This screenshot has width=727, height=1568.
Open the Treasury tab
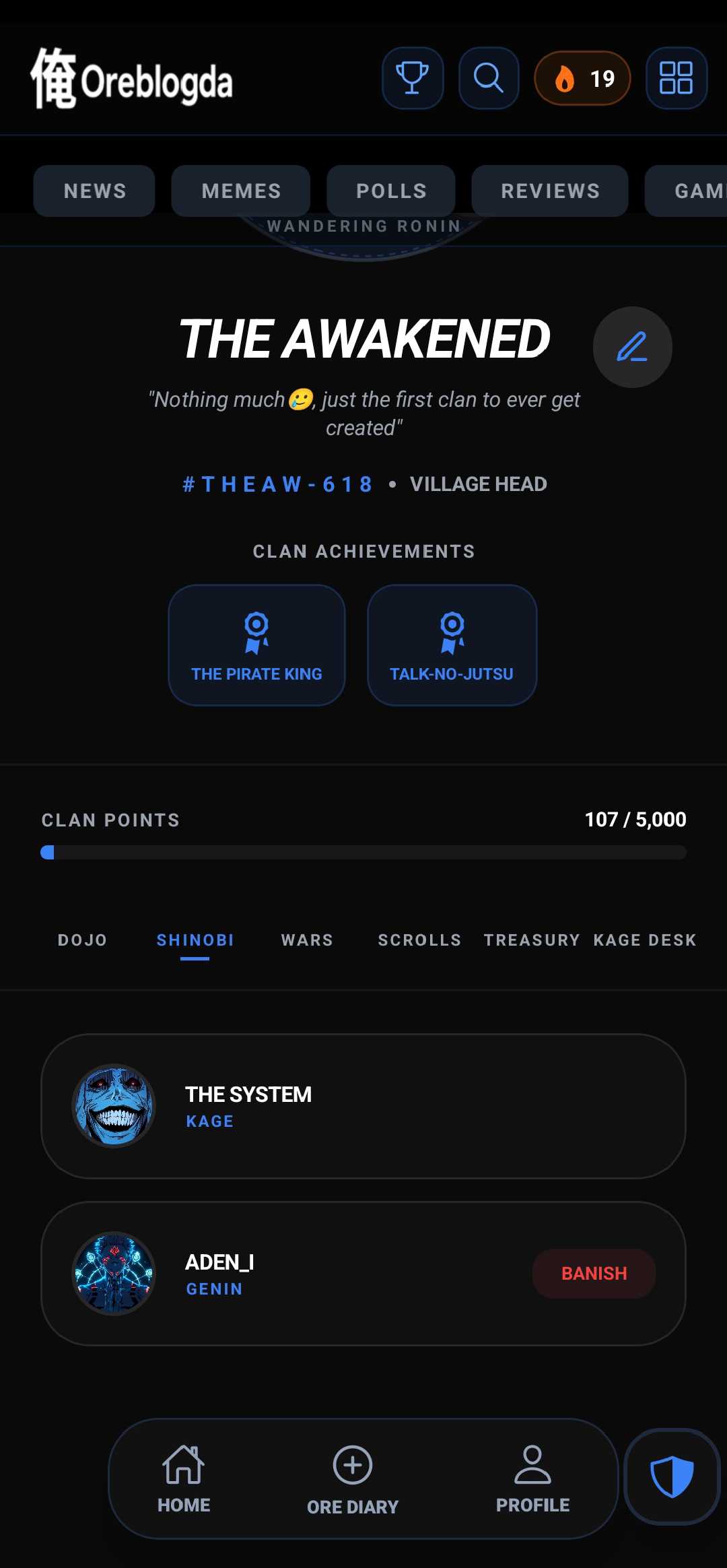pos(532,940)
